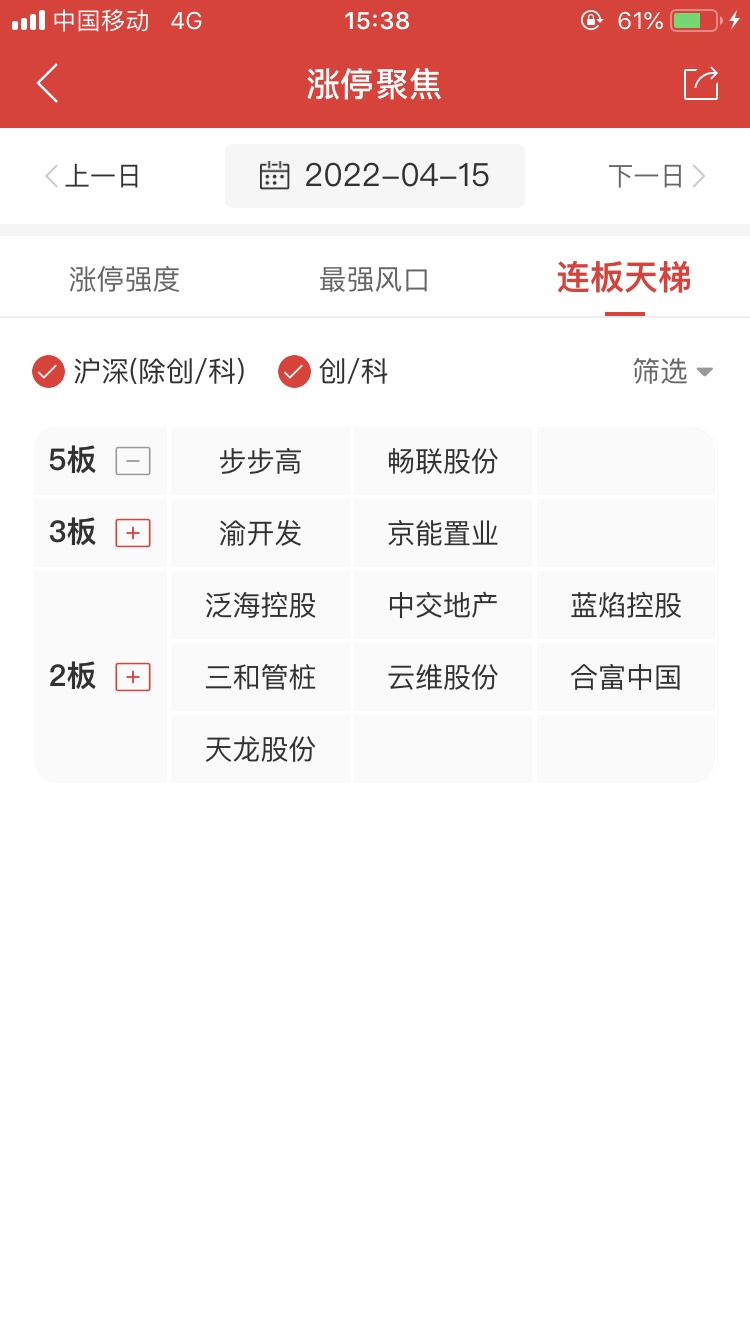
Task: Open the stock 京能置业
Action: click(443, 533)
